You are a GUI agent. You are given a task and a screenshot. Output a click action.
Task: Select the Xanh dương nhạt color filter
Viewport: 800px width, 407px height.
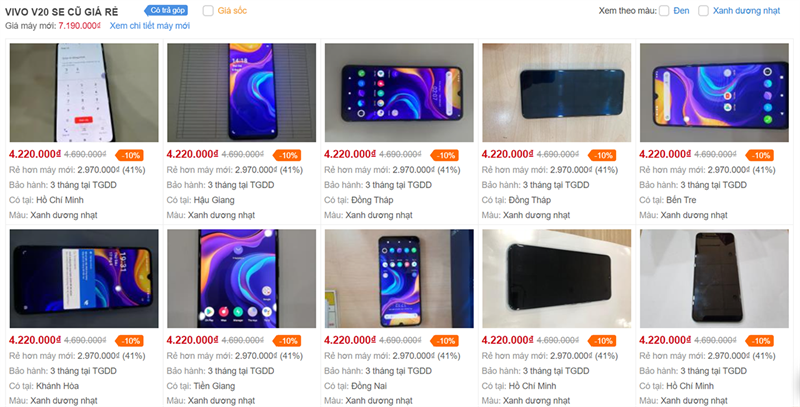click(x=703, y=11)
